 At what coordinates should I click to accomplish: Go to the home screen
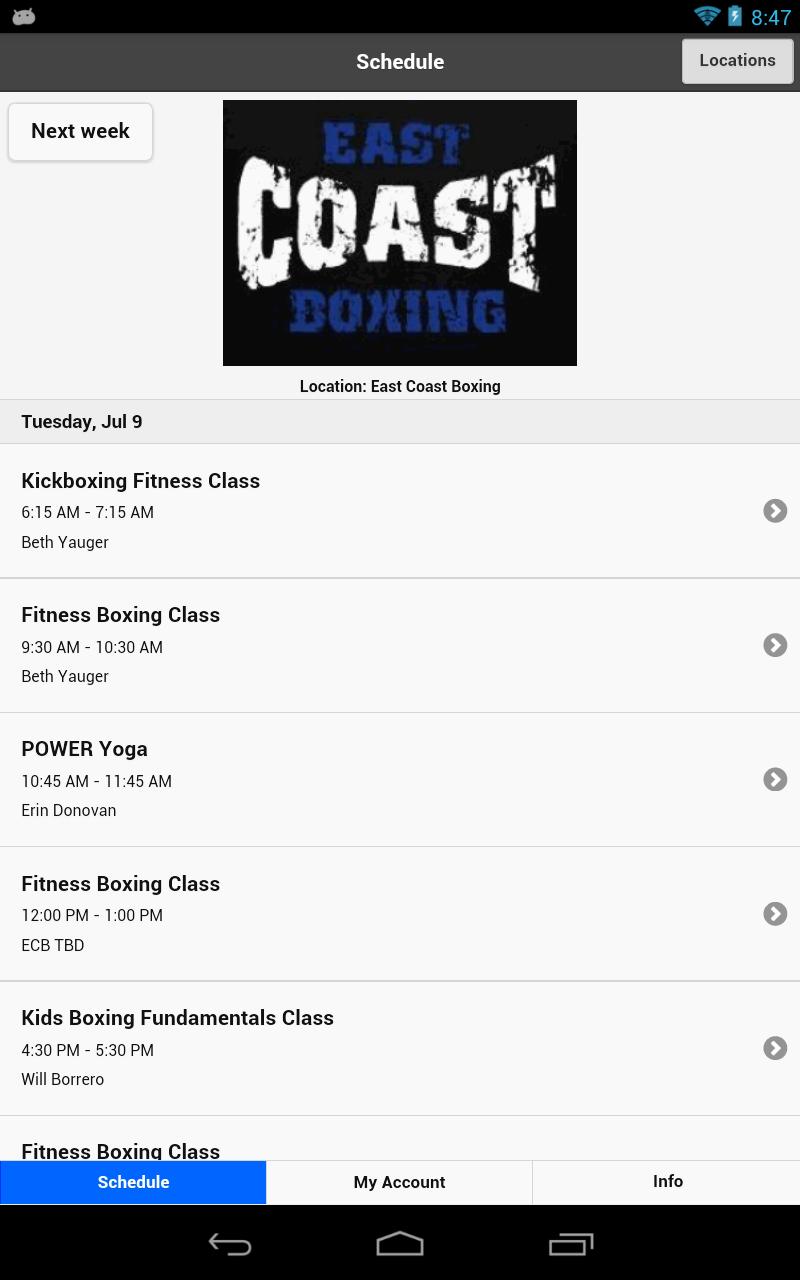coord(400,1244)
